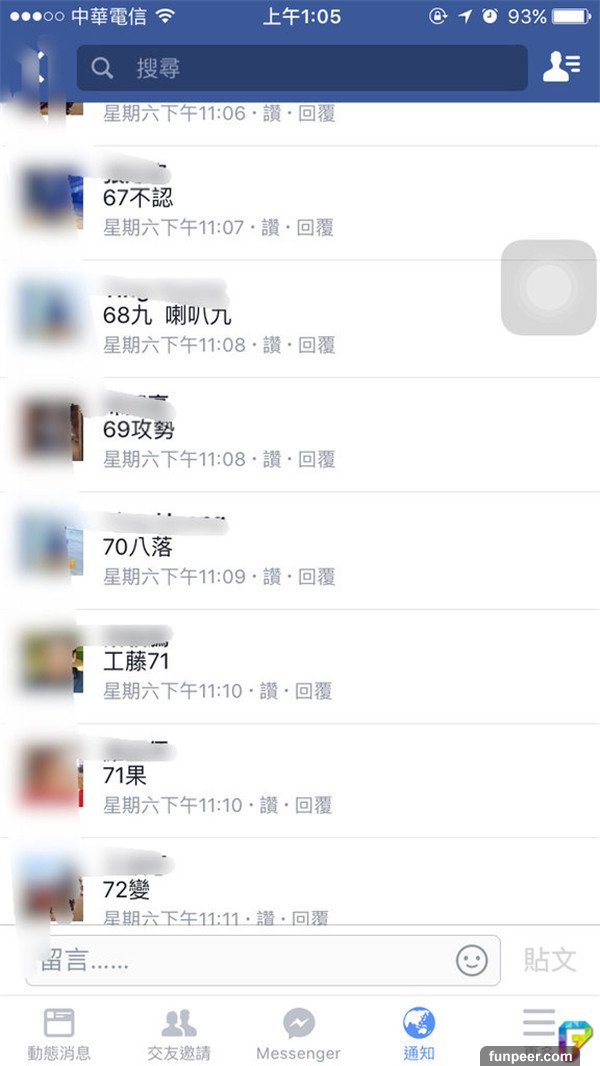Open the Messenger tab
The width and height of the screenshot is (600, 1066).
coord(298,1033)
